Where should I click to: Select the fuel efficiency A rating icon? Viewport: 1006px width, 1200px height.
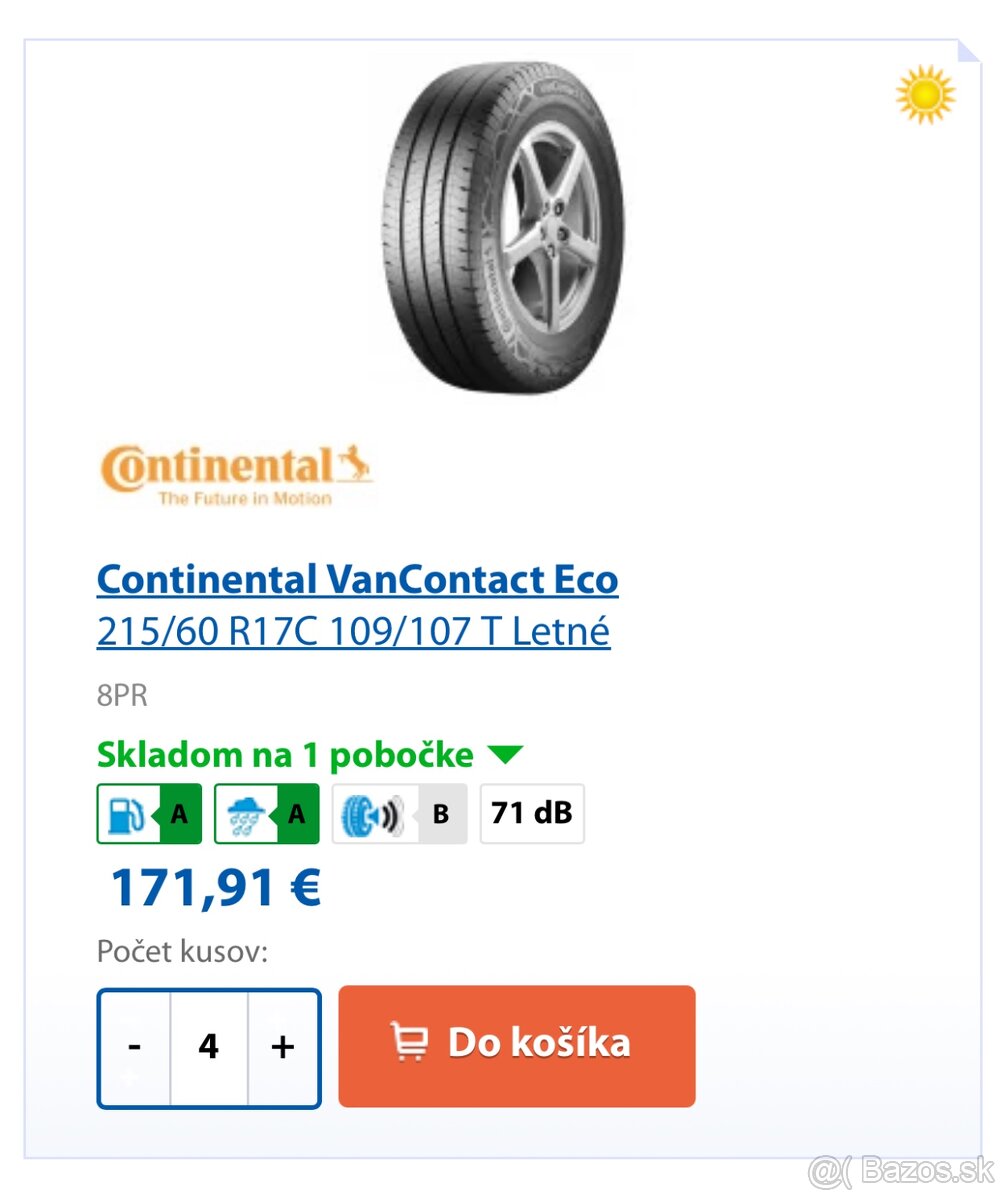[x=148, y=813]
